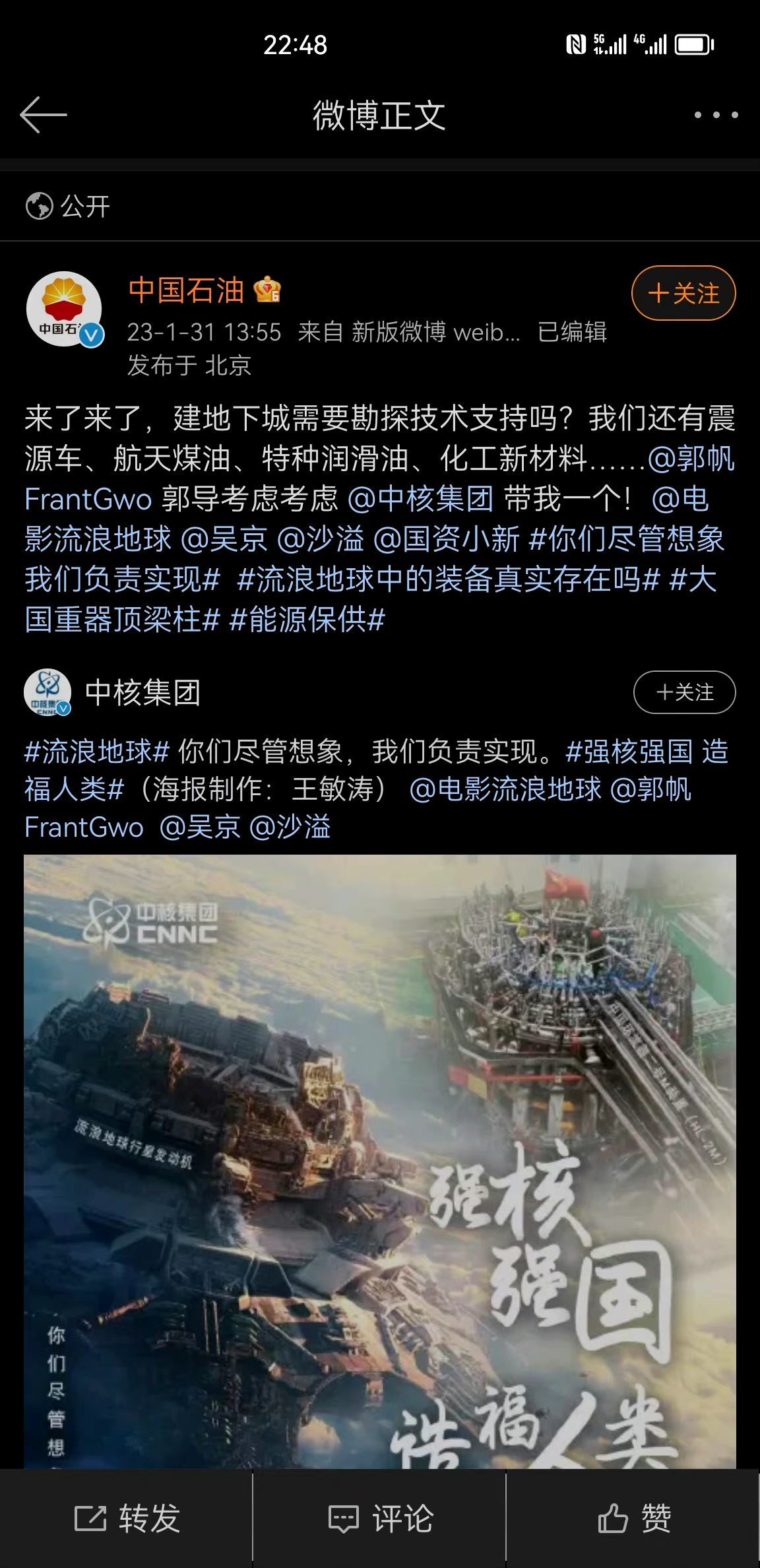
Task: Open the 中国石油 username link
Action: (186, 291)
